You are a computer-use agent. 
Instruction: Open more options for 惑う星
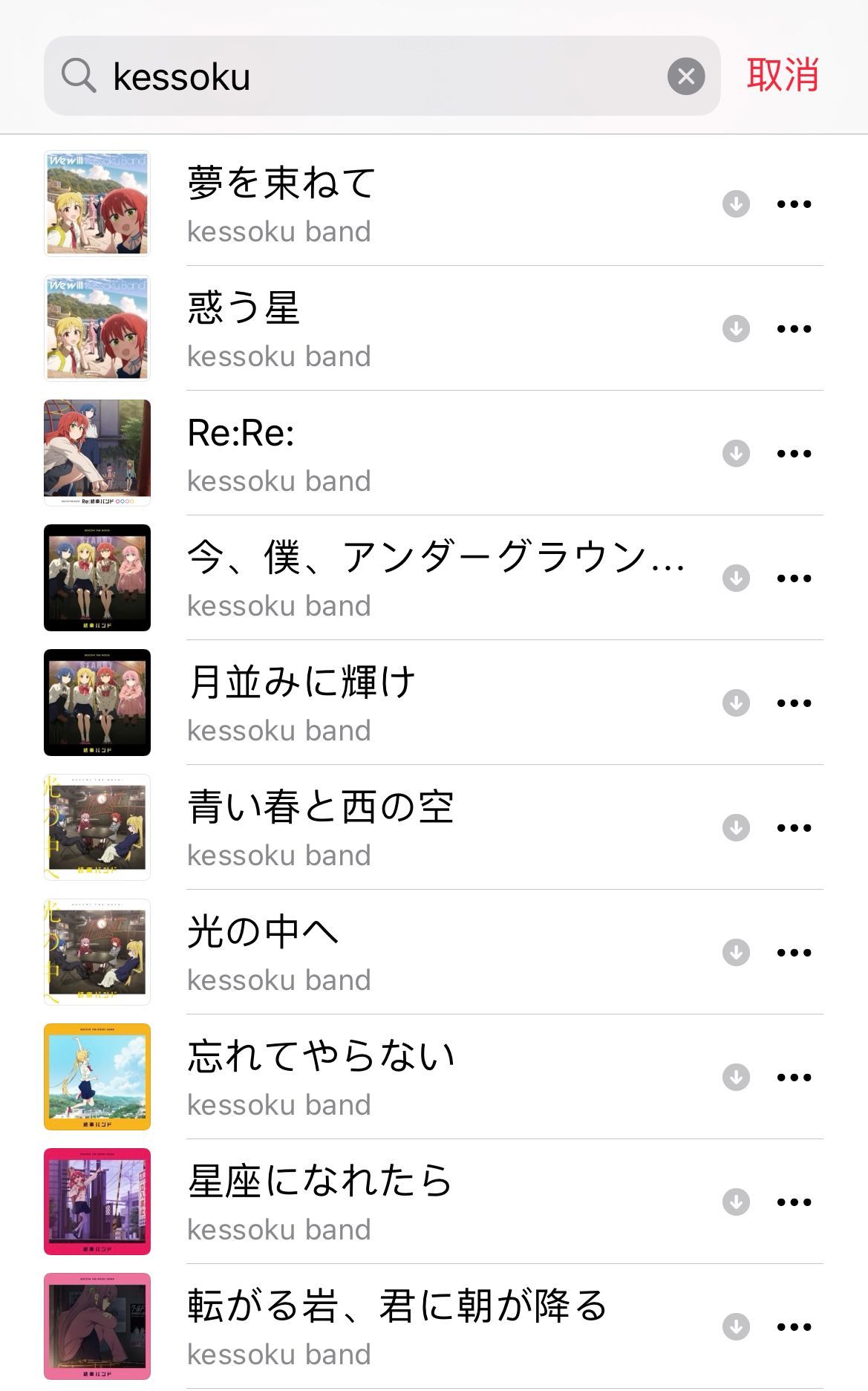click(x=794, y=328)
